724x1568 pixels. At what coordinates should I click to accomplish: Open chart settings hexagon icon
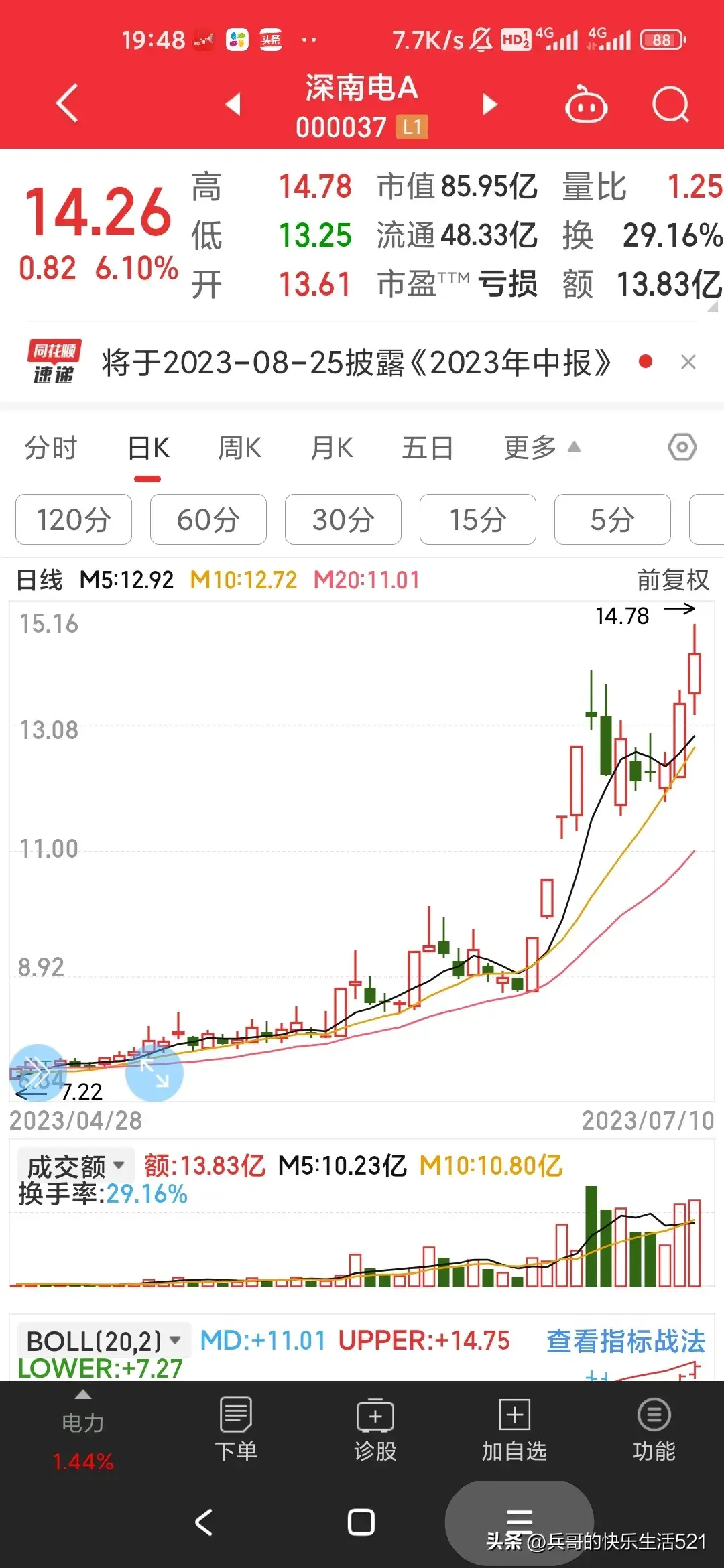point(682,447)
